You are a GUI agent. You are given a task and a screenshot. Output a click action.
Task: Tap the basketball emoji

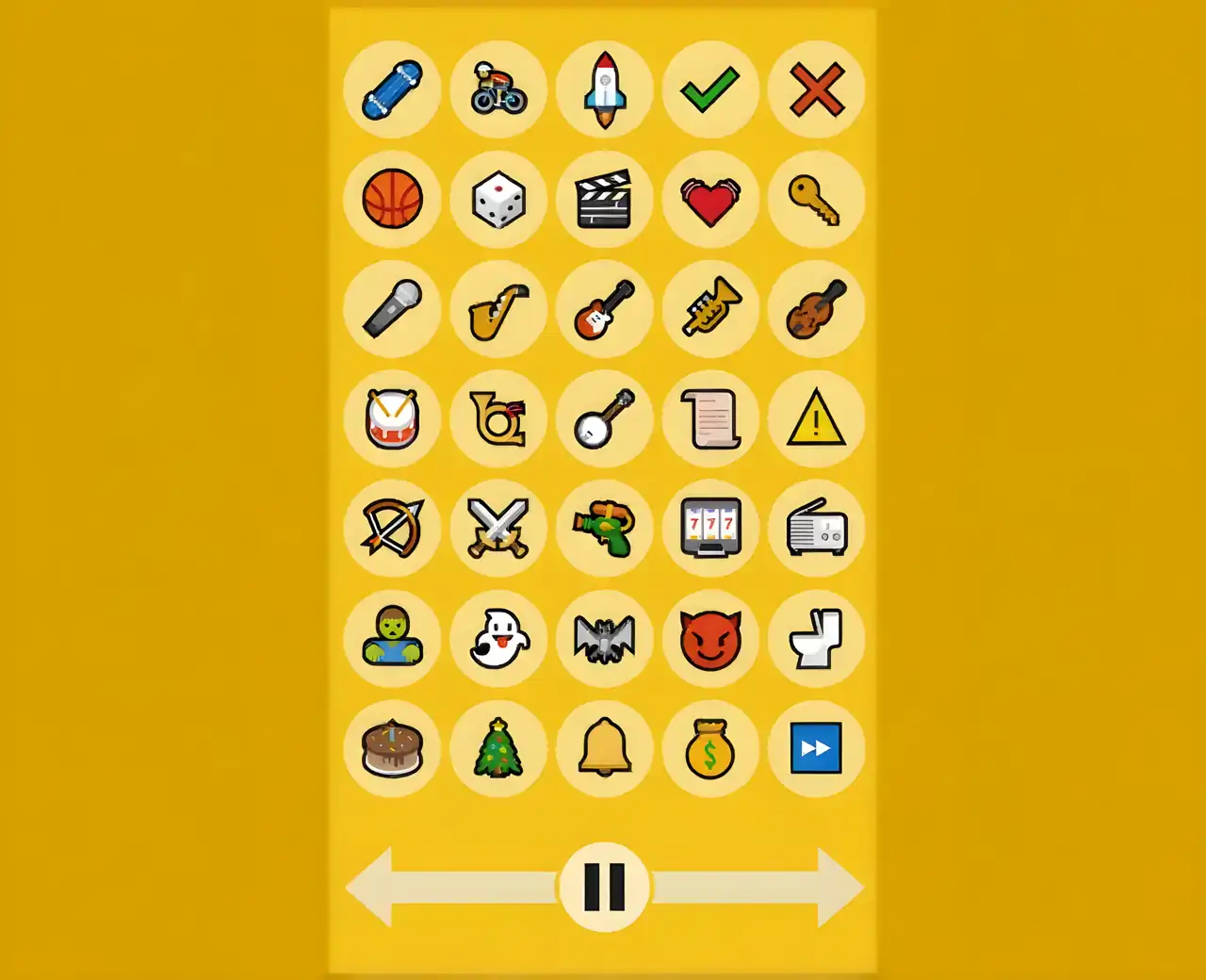392,199
